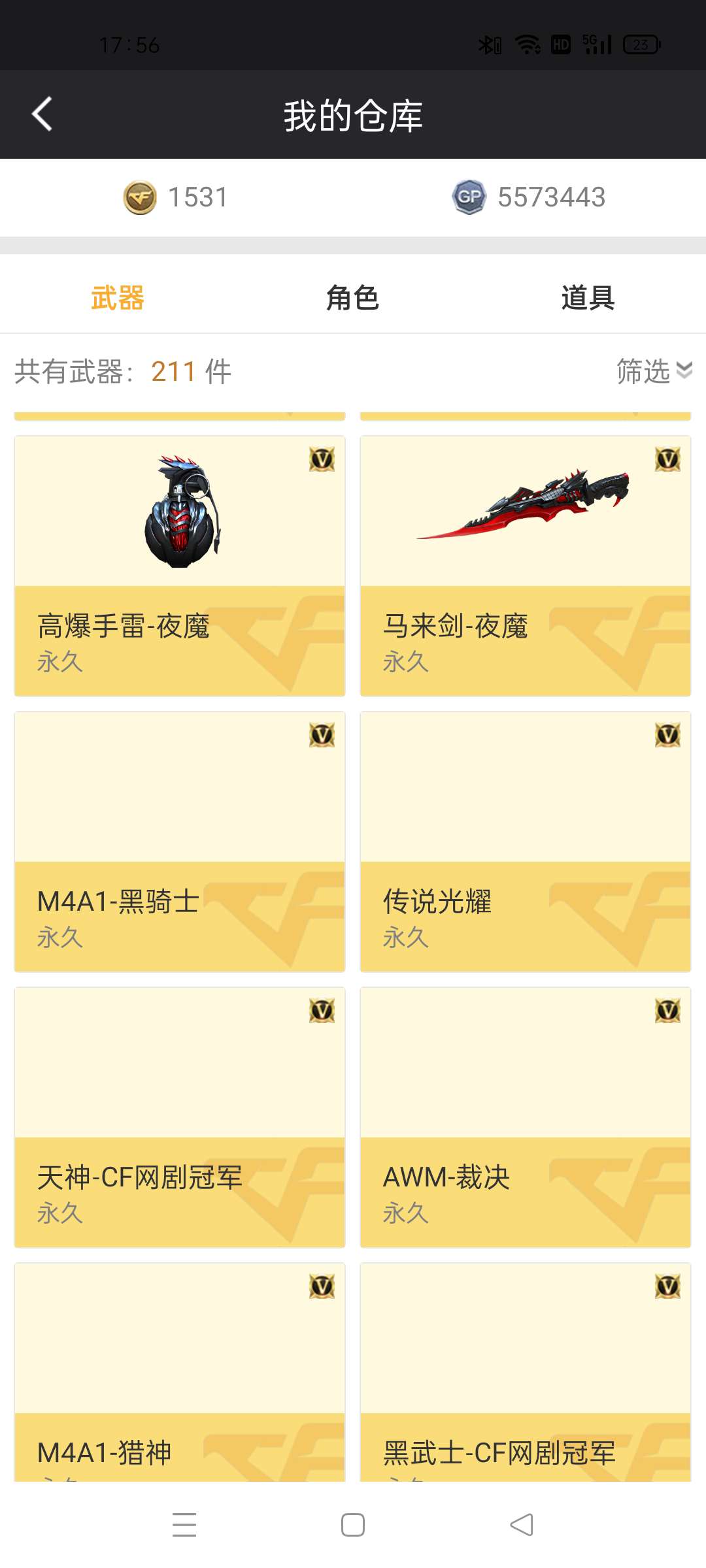Switch to the 角色 tab
706x1568 pixels.
point(352,298)
